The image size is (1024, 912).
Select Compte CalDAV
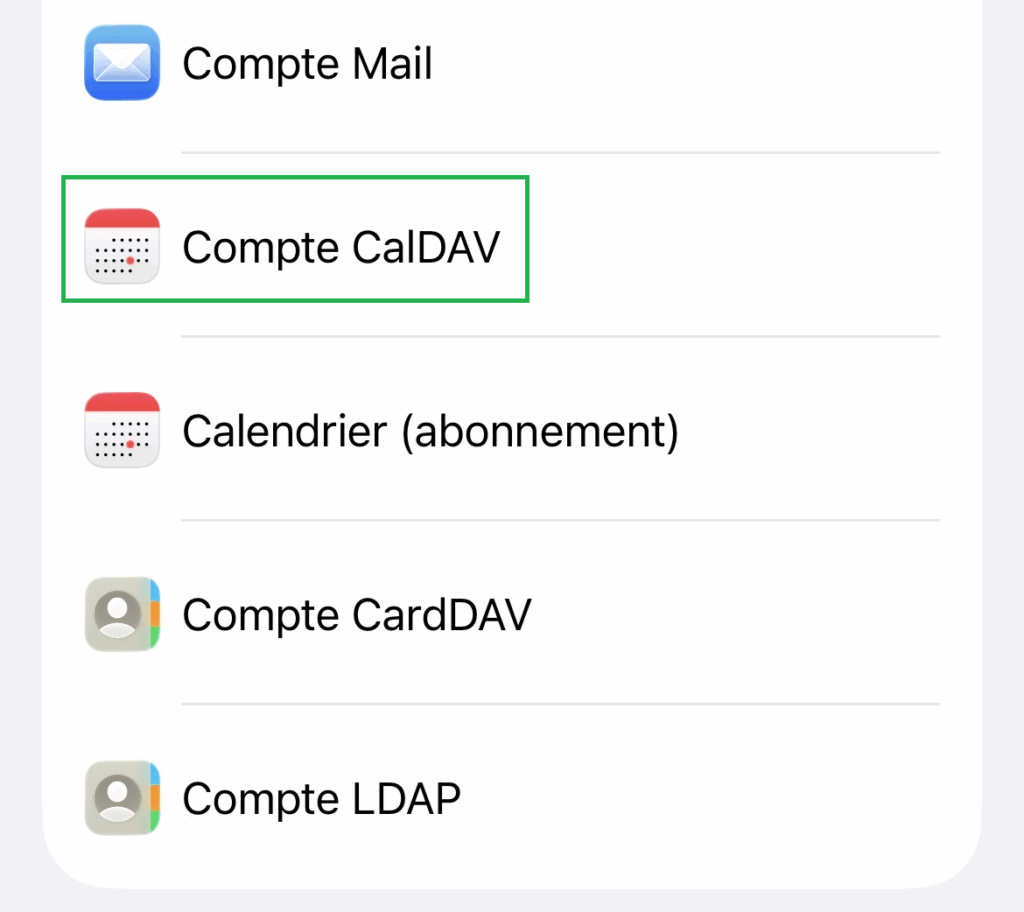(x=340, y=247)
